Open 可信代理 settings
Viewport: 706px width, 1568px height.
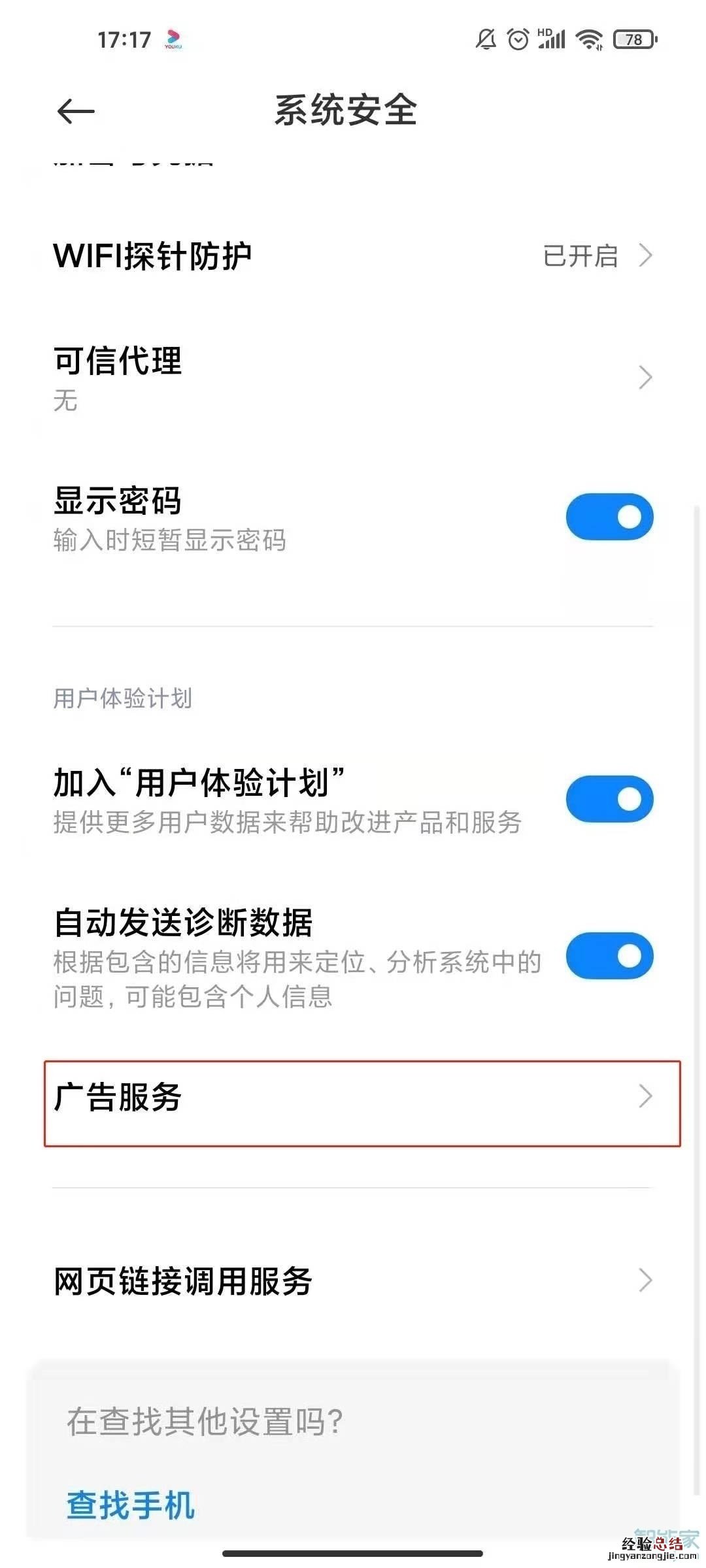(x=353, y=378)
